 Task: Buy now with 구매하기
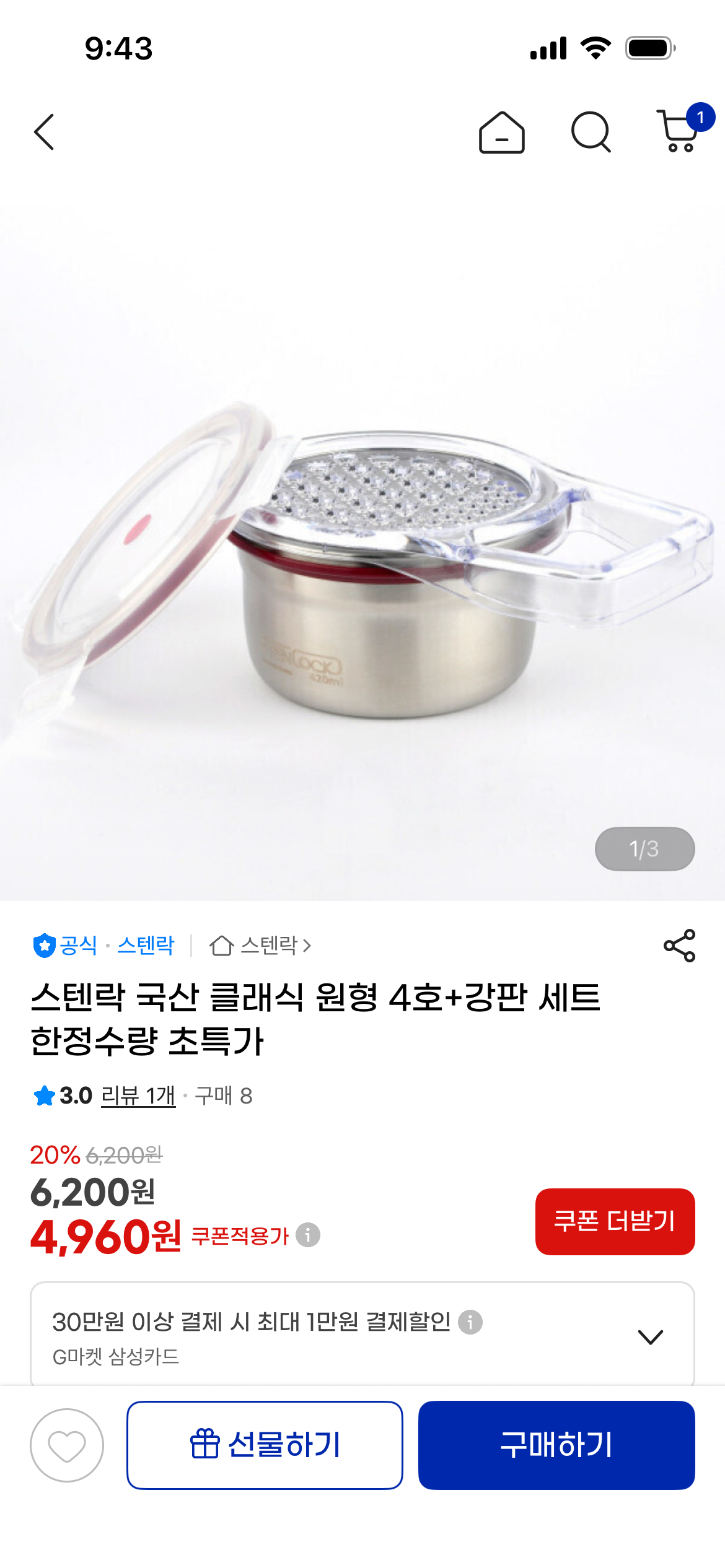[556, 1445]
